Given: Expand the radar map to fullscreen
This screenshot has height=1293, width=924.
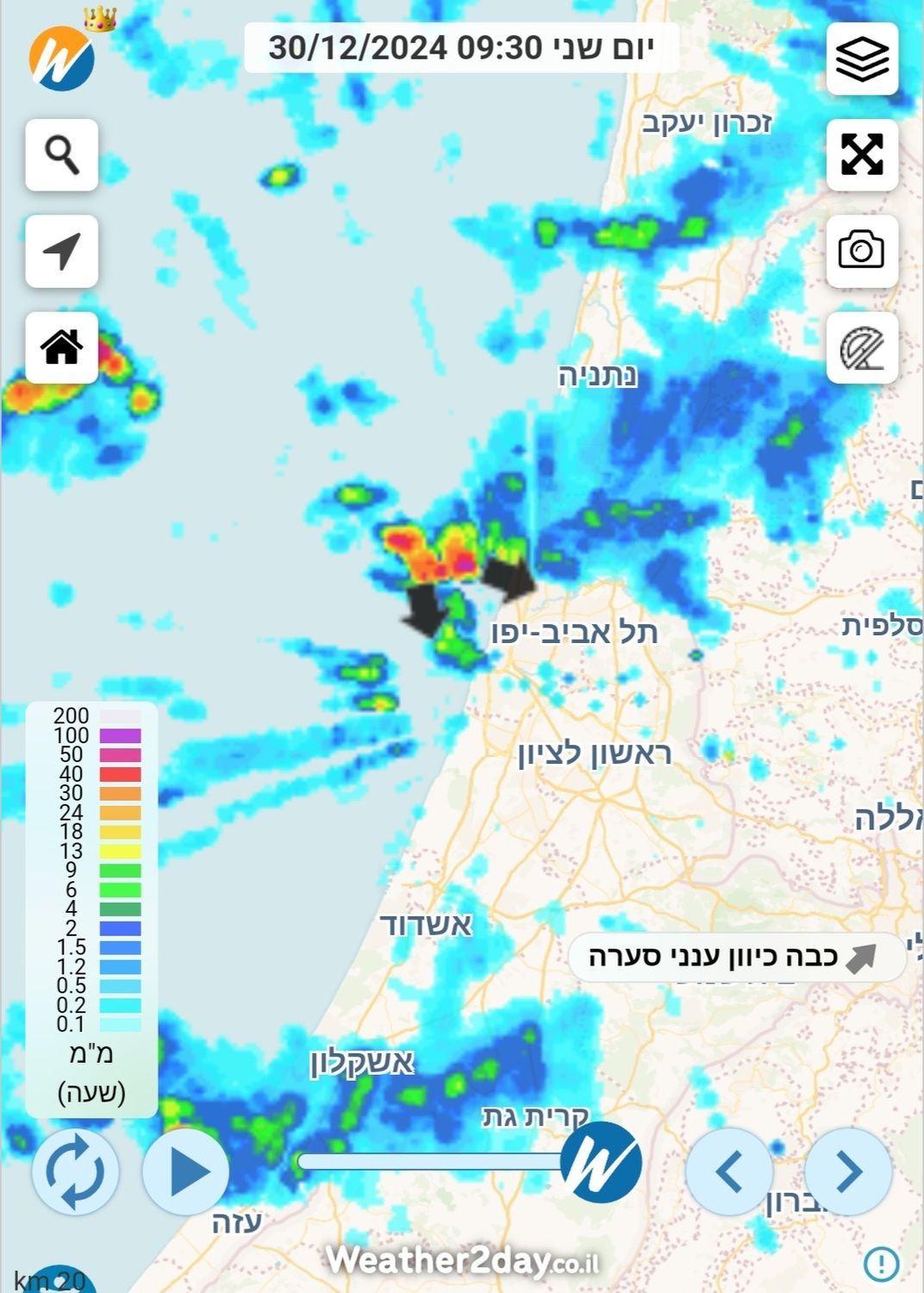Looking at the screenshot, I should point(862,155).
